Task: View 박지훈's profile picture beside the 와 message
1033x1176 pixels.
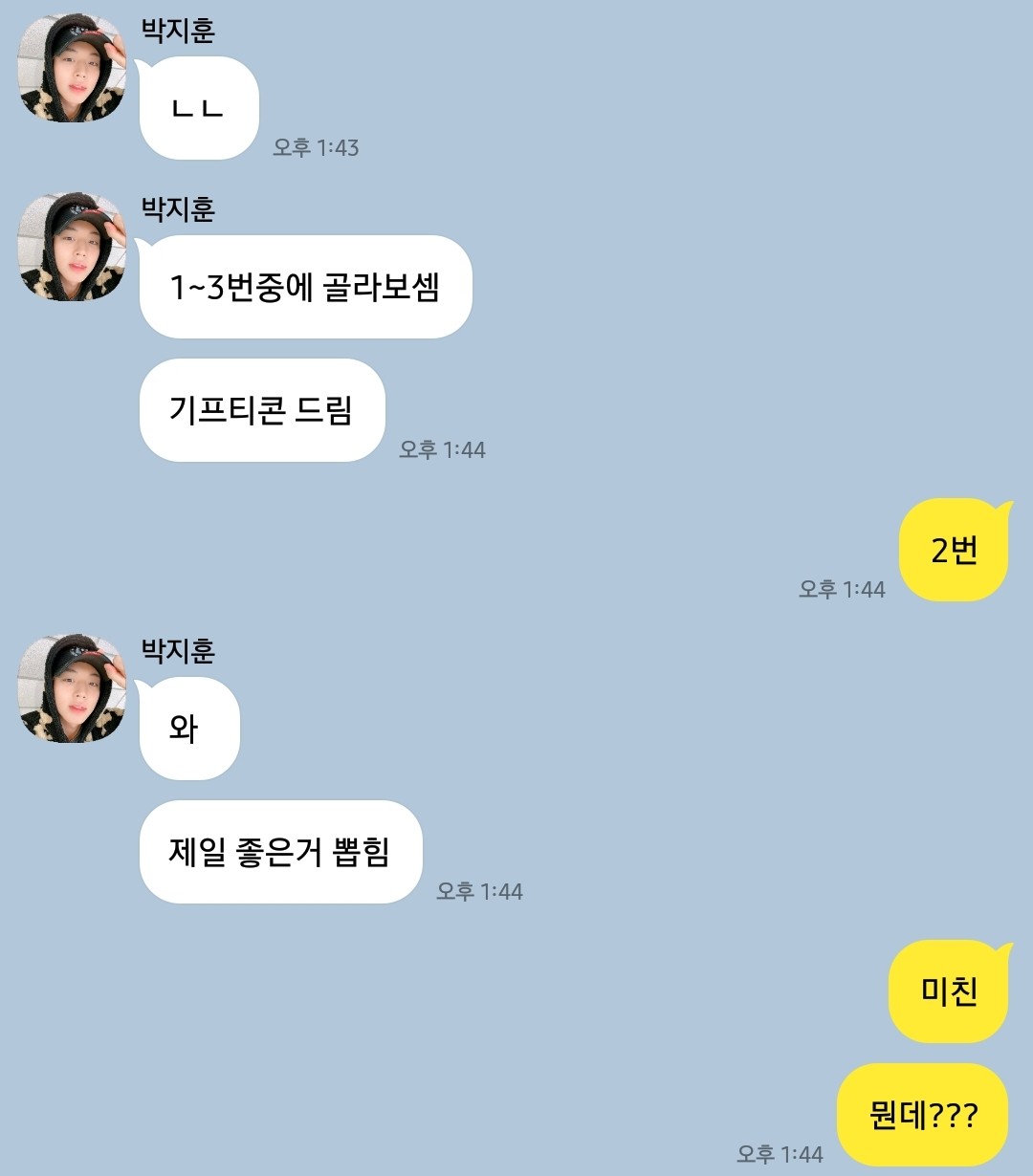Action: pyautogui.click(x=73, y=688)
